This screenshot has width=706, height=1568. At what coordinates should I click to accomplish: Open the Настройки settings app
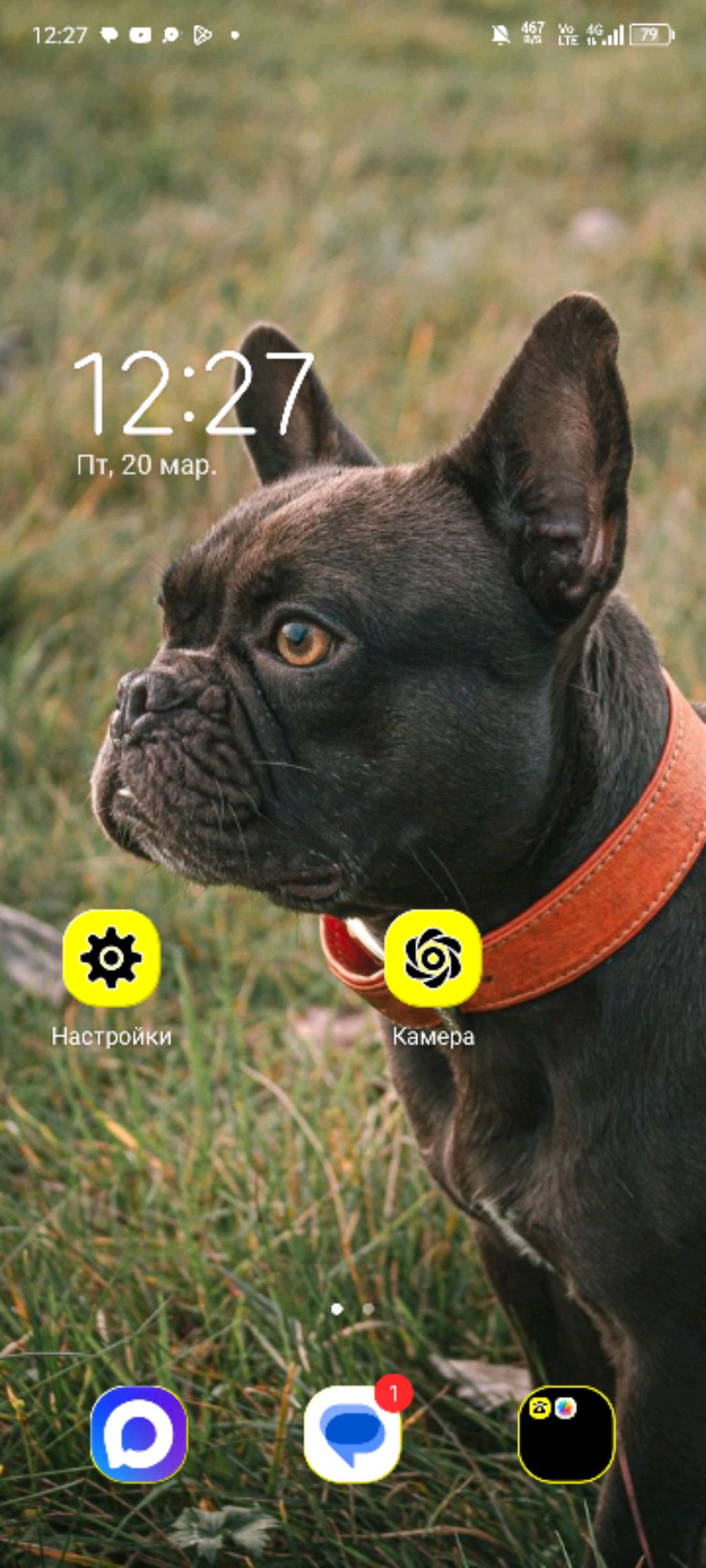click(111, 957)
